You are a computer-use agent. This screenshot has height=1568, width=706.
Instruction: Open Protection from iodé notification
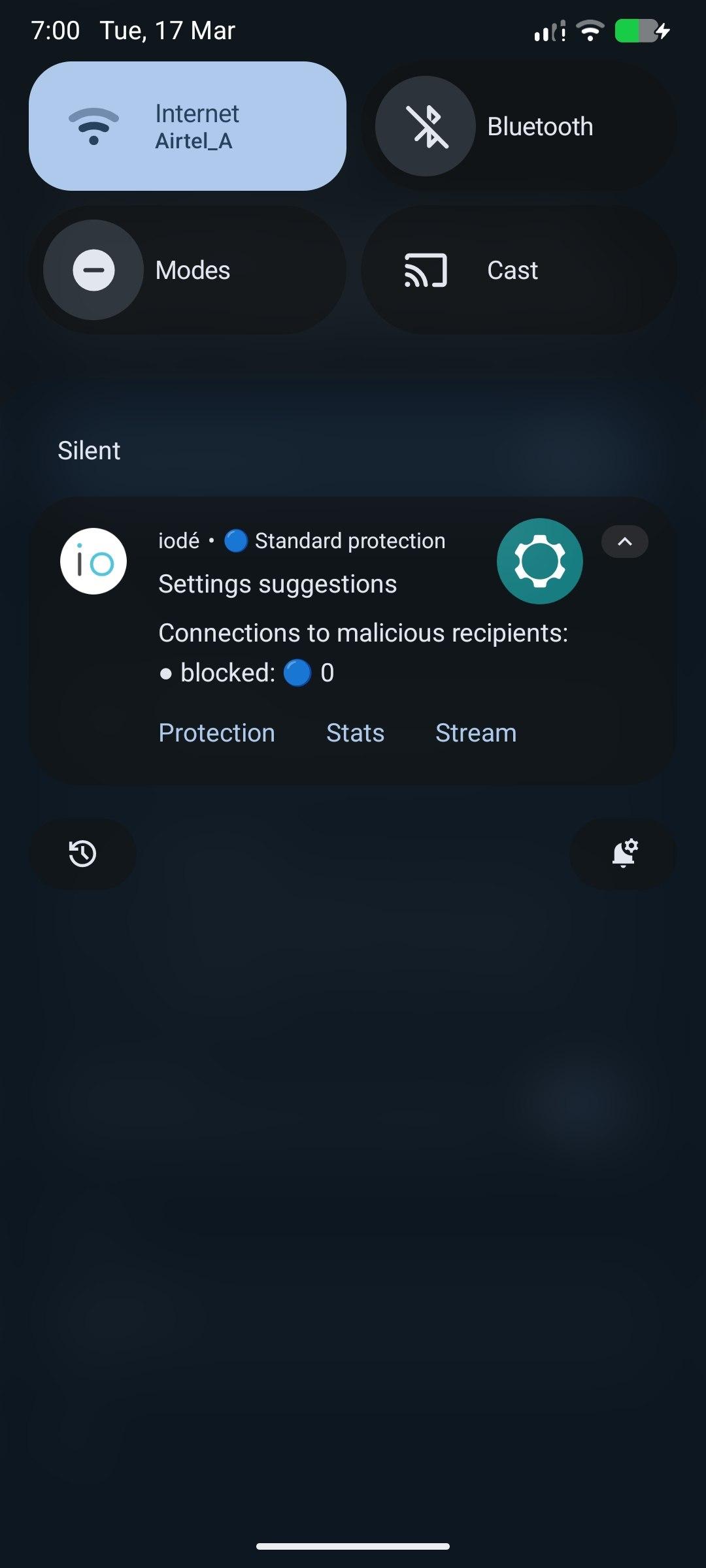[x=216, y=733]
